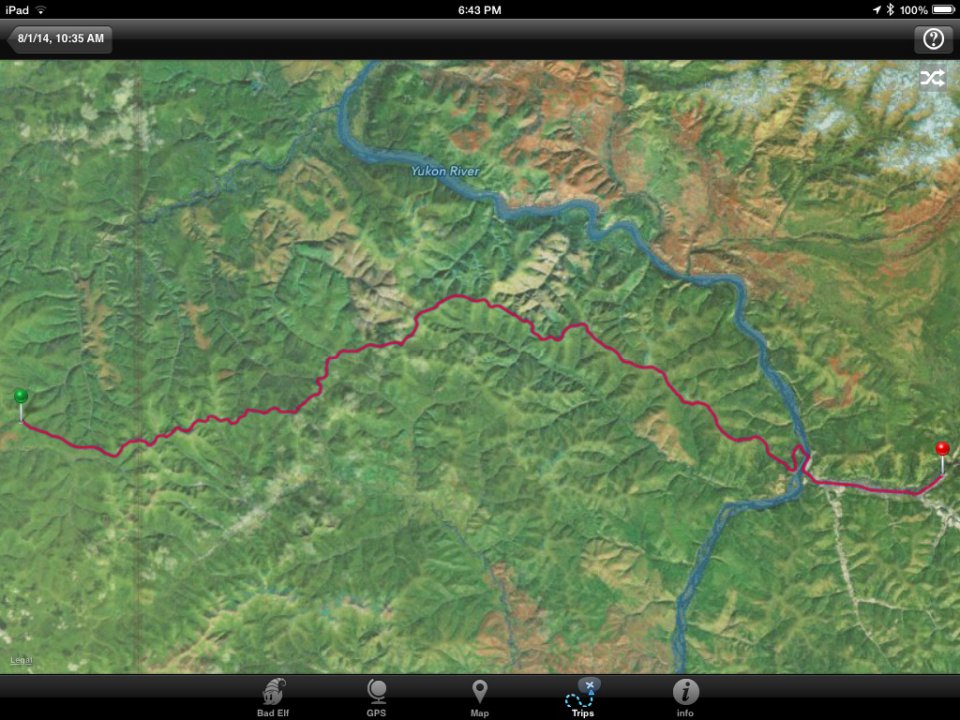The height and width of the screenshot is (720, 960).
Task: Go back via the 8/1/14, 10:35 AM button
Action: [60, 39]
